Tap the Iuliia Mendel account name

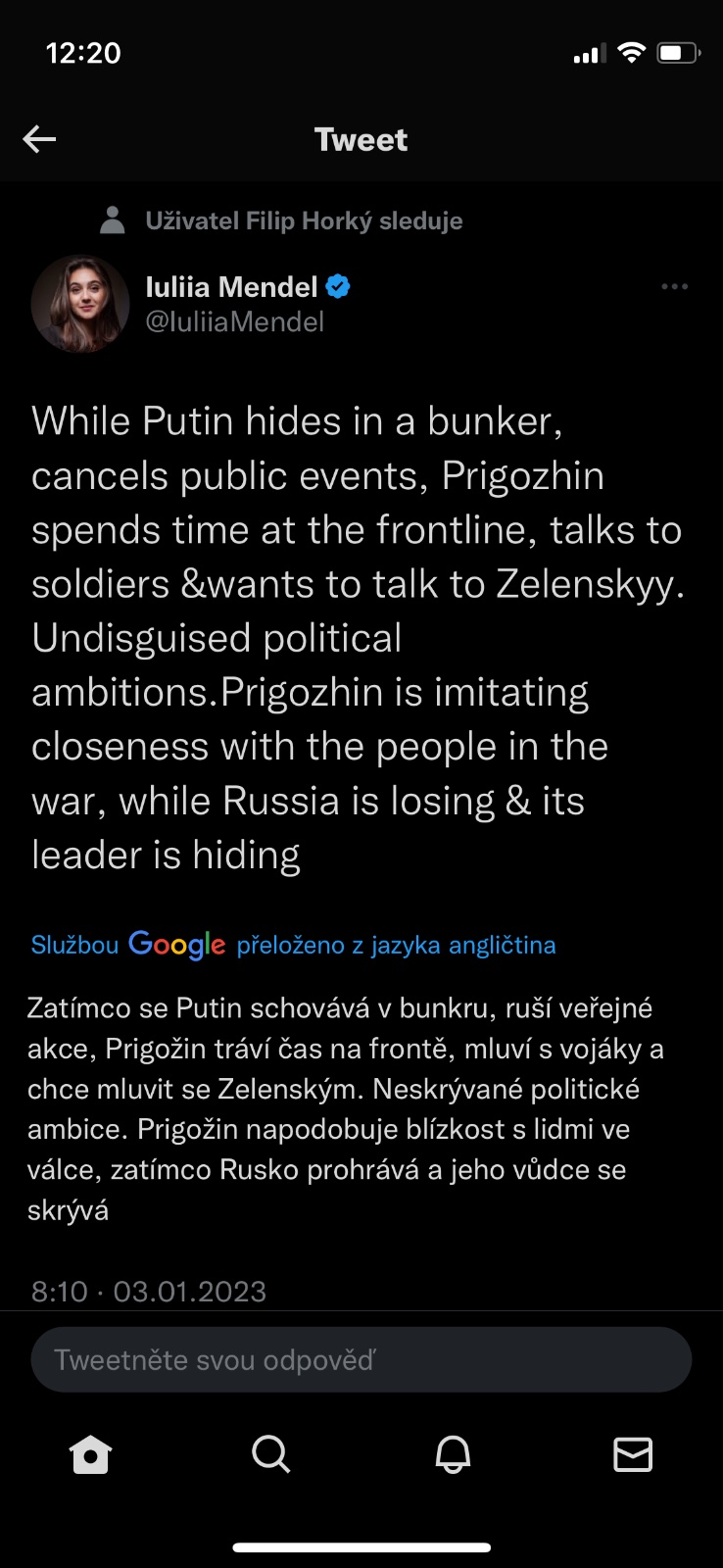click(232, 287)
